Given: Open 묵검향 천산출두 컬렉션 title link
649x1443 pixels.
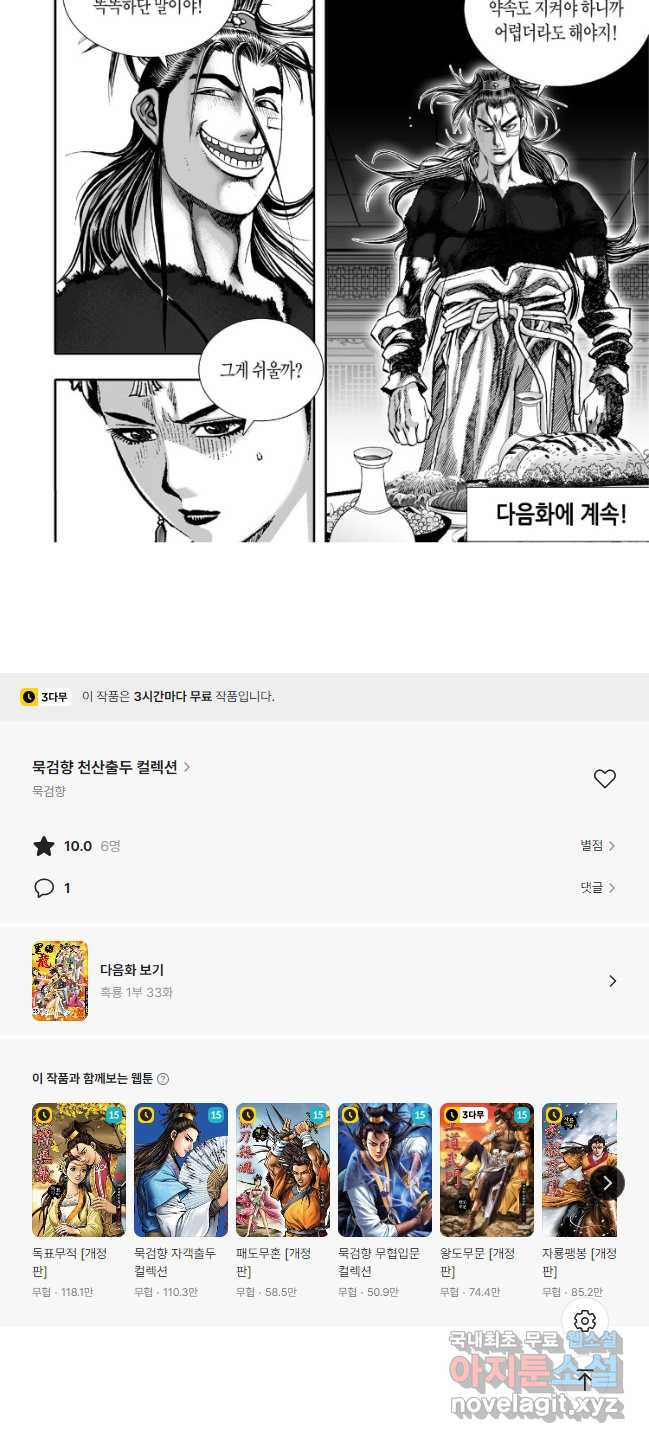Looking at the screenshot, I should pos(111,767).
